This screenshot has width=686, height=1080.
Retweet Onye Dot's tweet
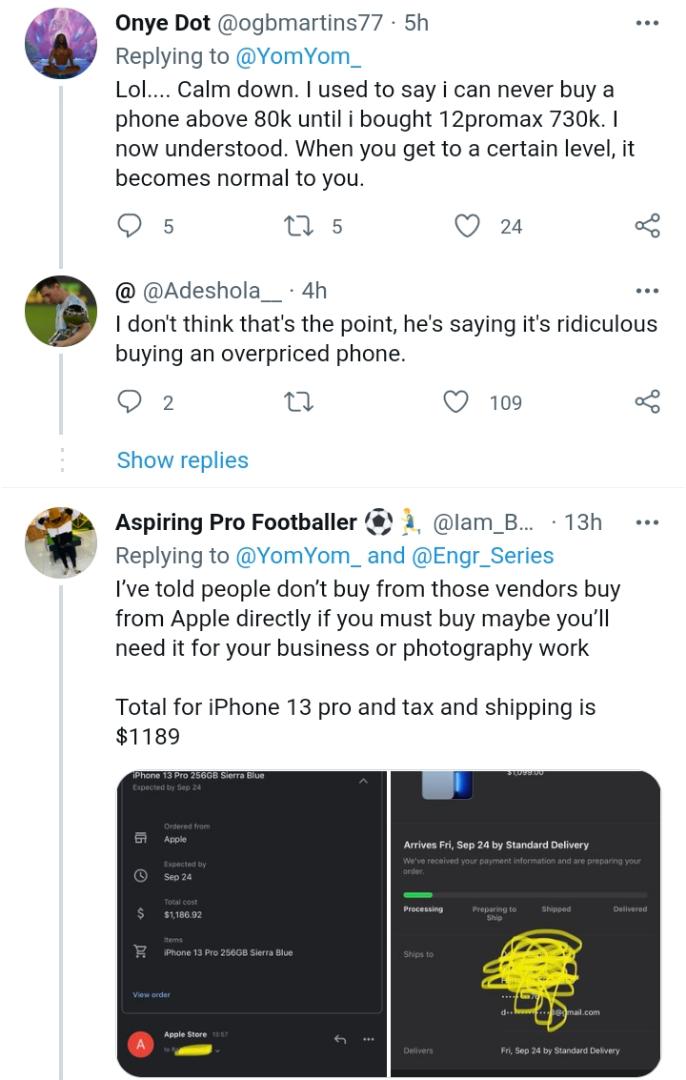click(299, 226)
